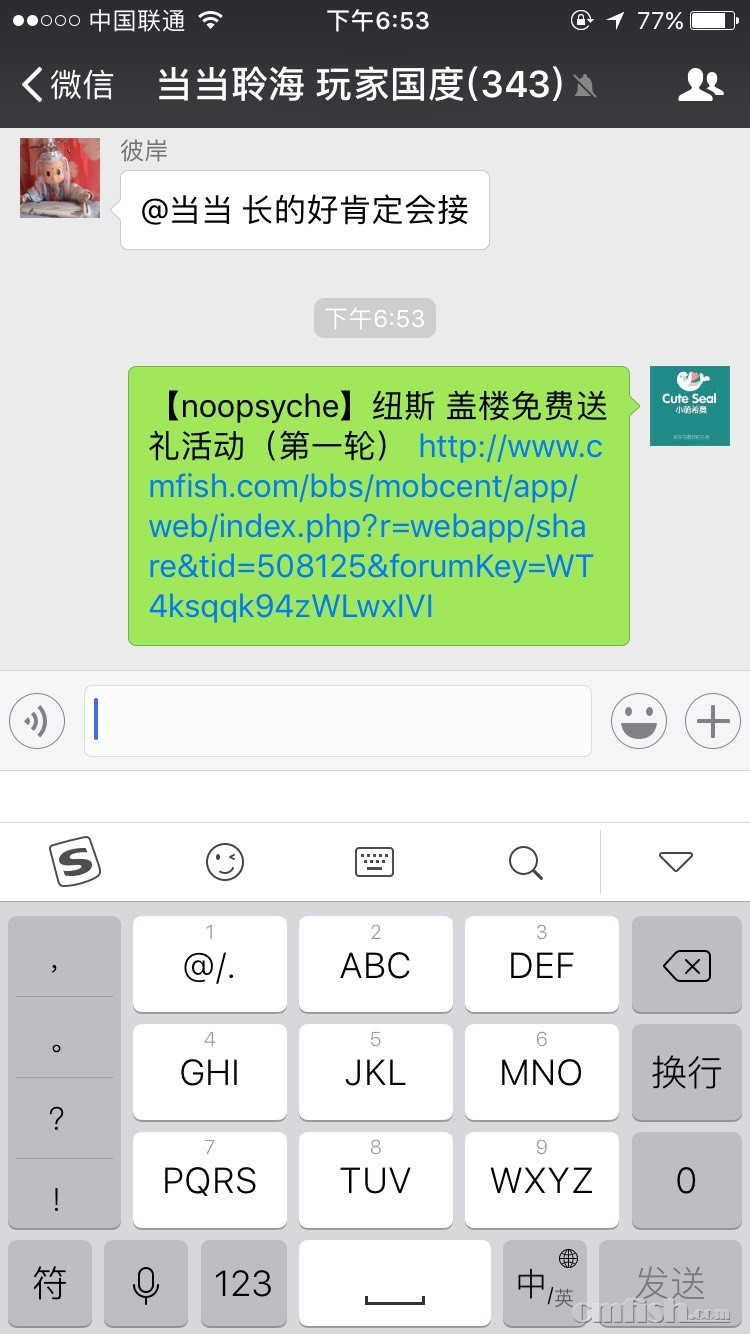
Task: Open the Cute Seal sender avatar
Action: point(689,406)
